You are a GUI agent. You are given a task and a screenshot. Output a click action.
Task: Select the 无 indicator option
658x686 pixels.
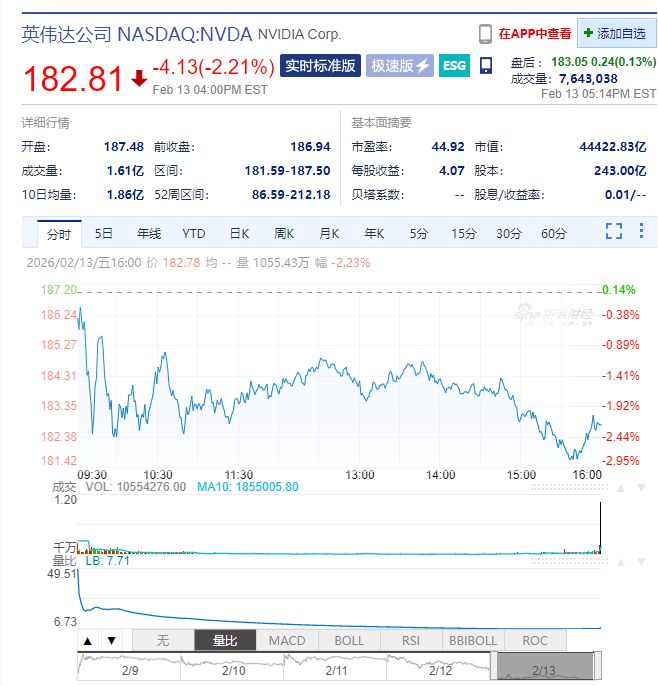pos(163,640)
